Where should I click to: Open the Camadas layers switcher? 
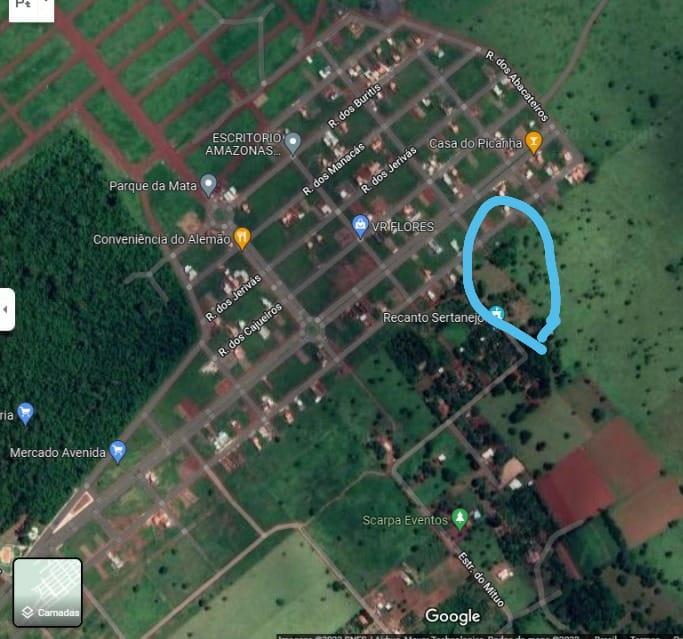(47, 591)
